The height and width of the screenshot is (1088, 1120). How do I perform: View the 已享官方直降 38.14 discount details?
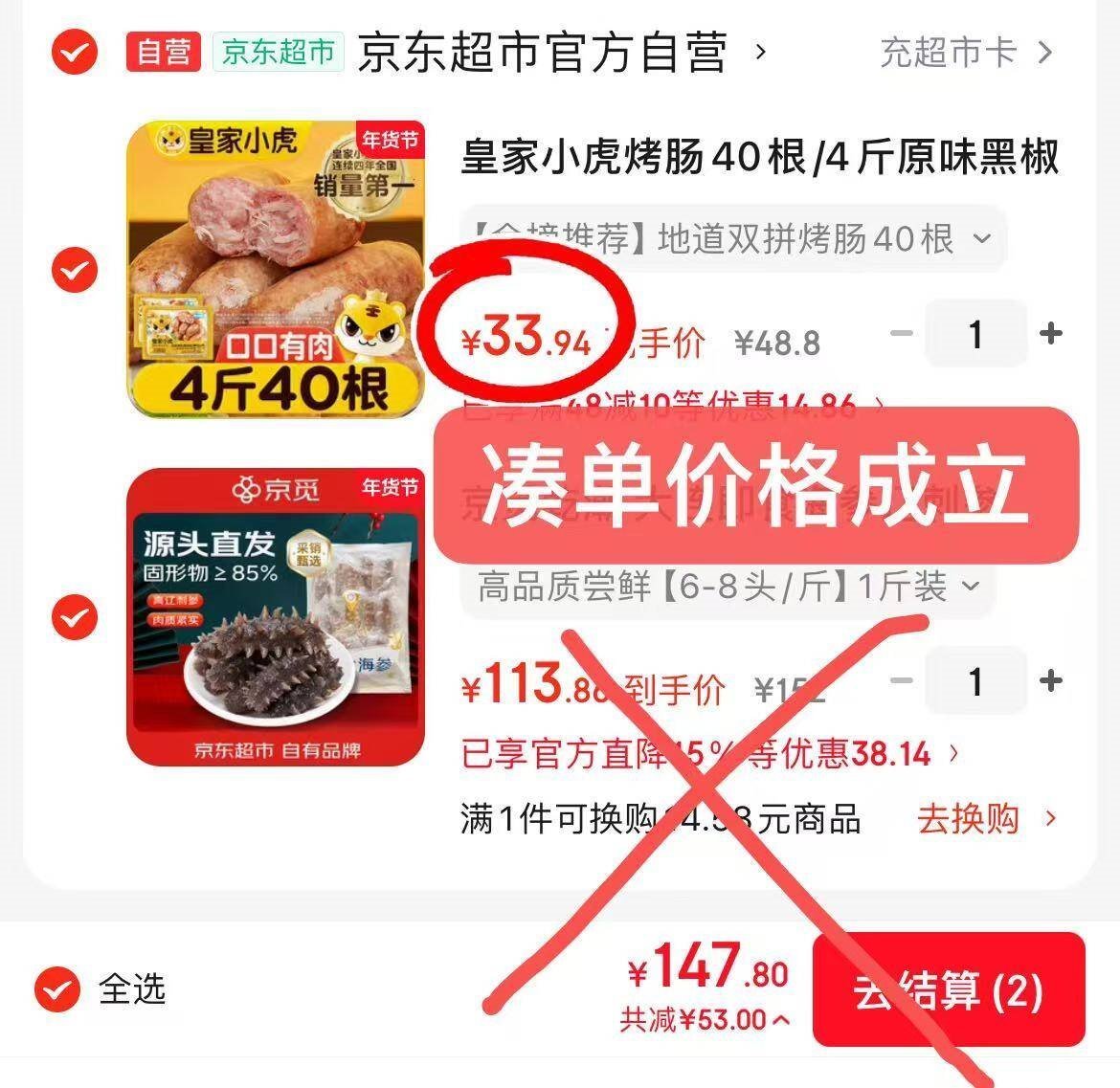click(708, 754)
